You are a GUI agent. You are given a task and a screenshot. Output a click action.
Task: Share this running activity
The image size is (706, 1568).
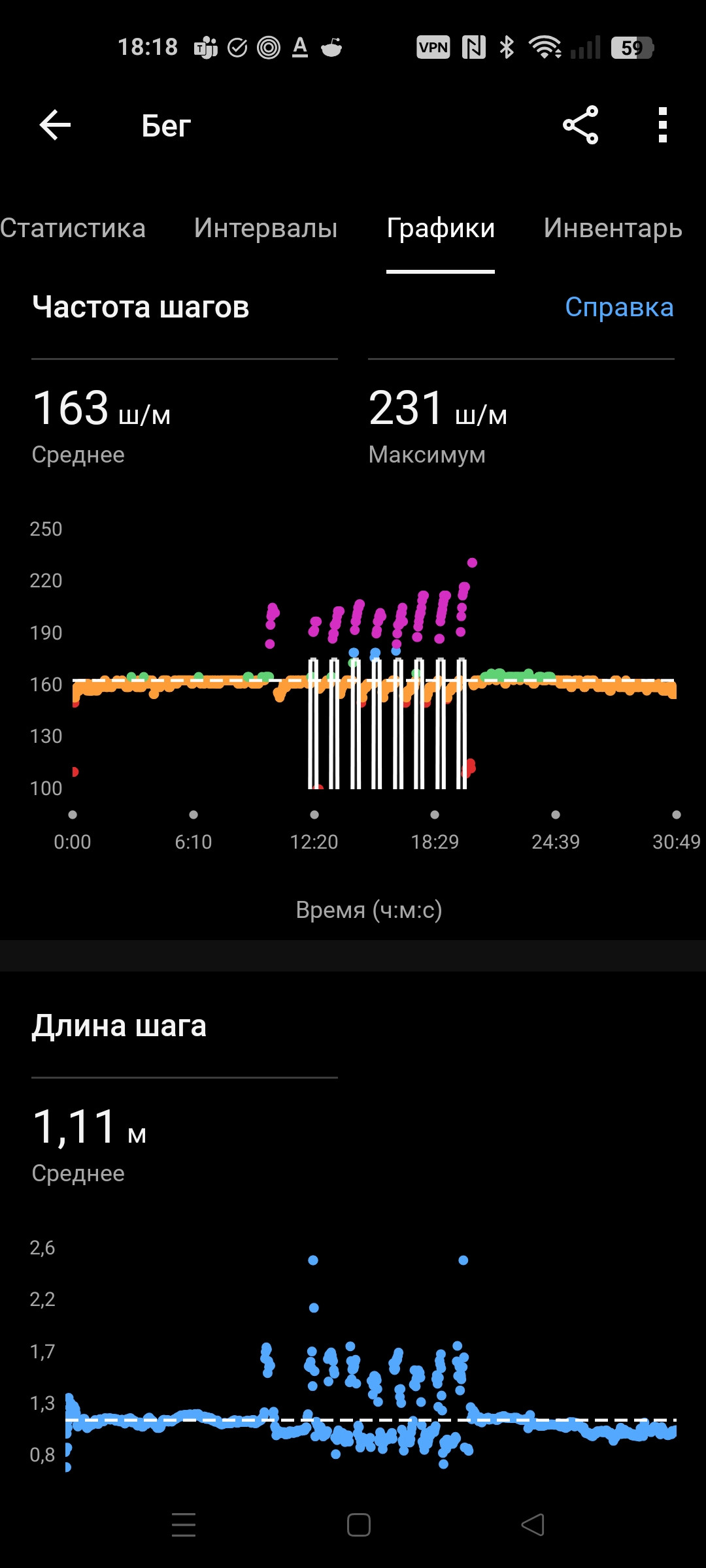coord(580,125)
